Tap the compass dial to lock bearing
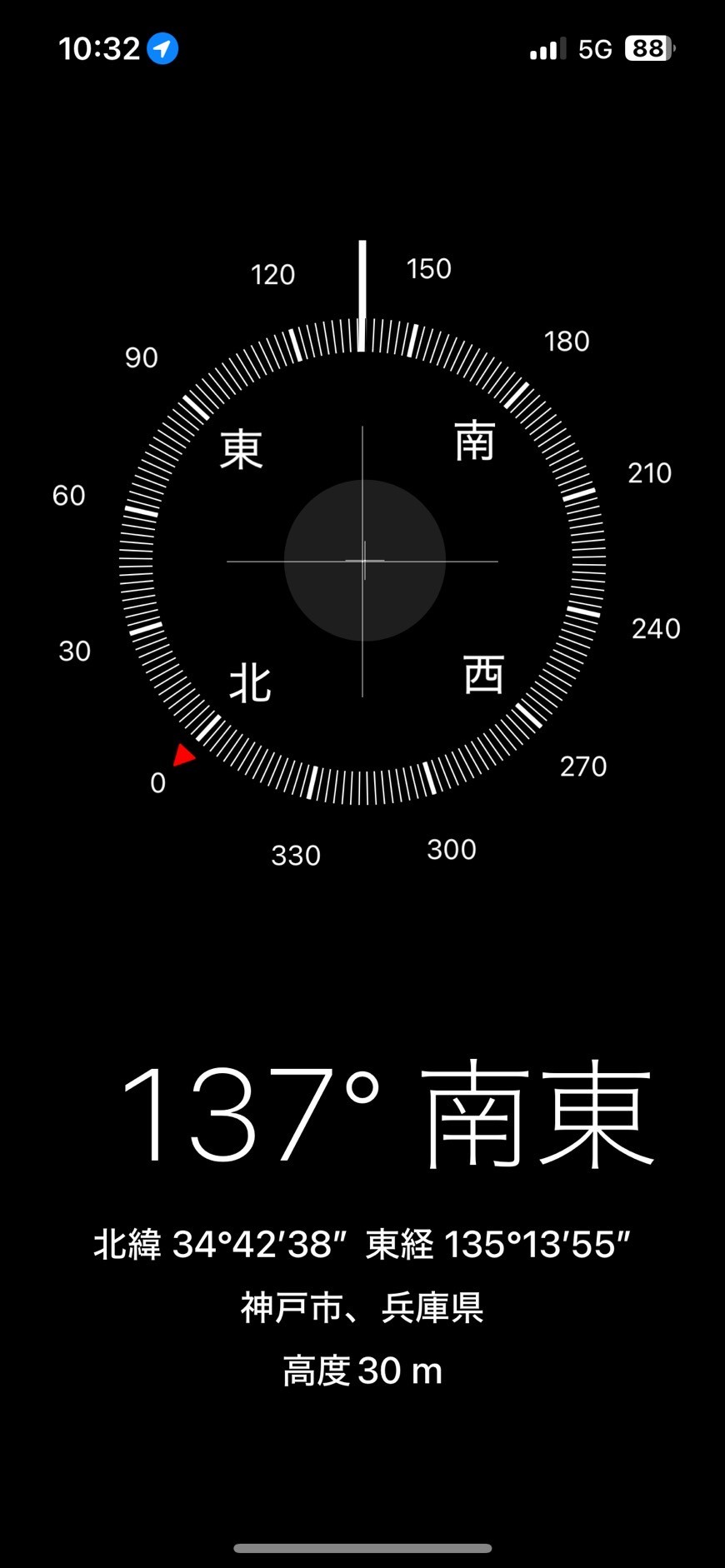Viewport: 725px width, 1568px height. 362,561
